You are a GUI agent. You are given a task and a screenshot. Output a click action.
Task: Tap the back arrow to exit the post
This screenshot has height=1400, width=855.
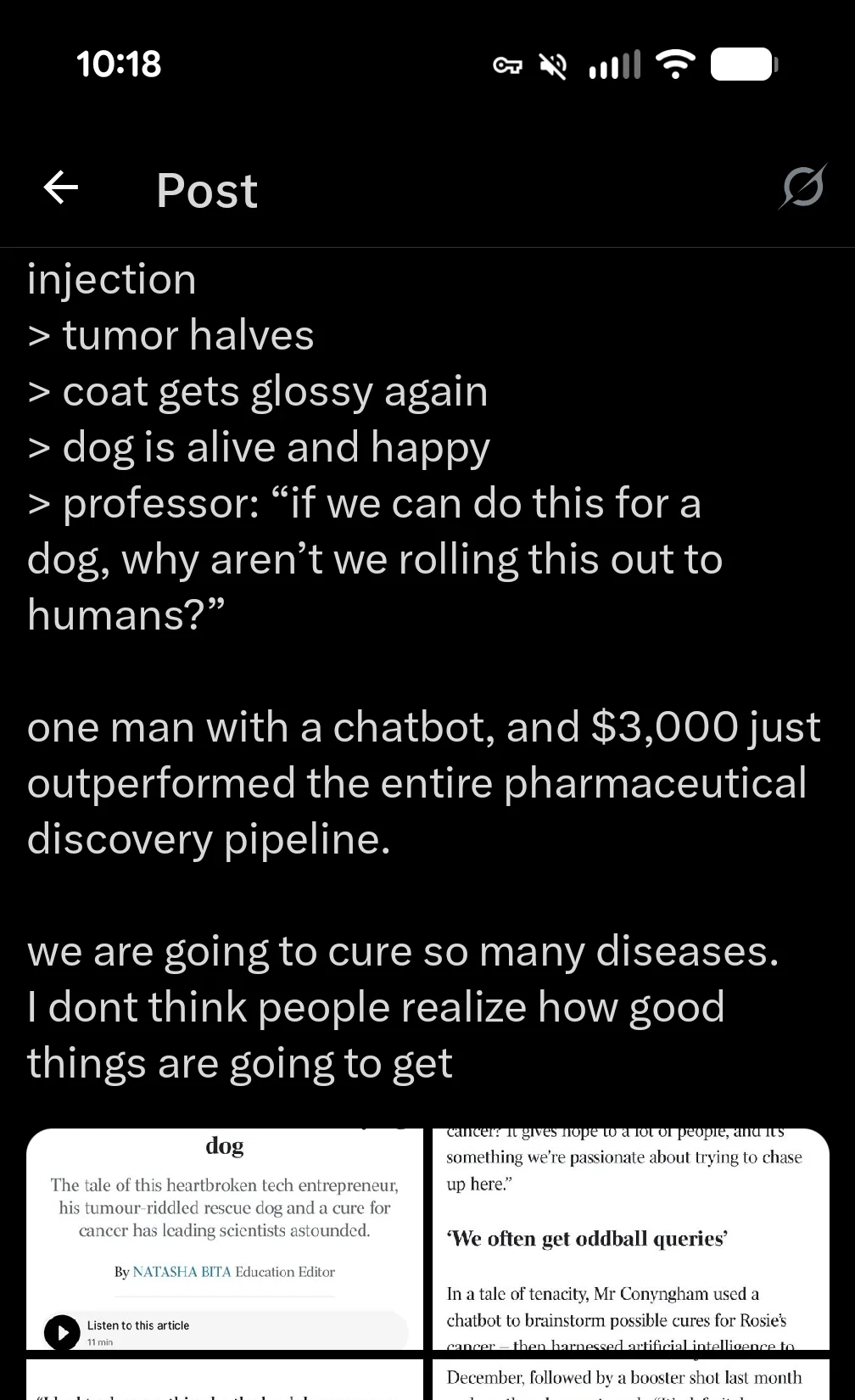pyautogui.click(x=58, y=188)
